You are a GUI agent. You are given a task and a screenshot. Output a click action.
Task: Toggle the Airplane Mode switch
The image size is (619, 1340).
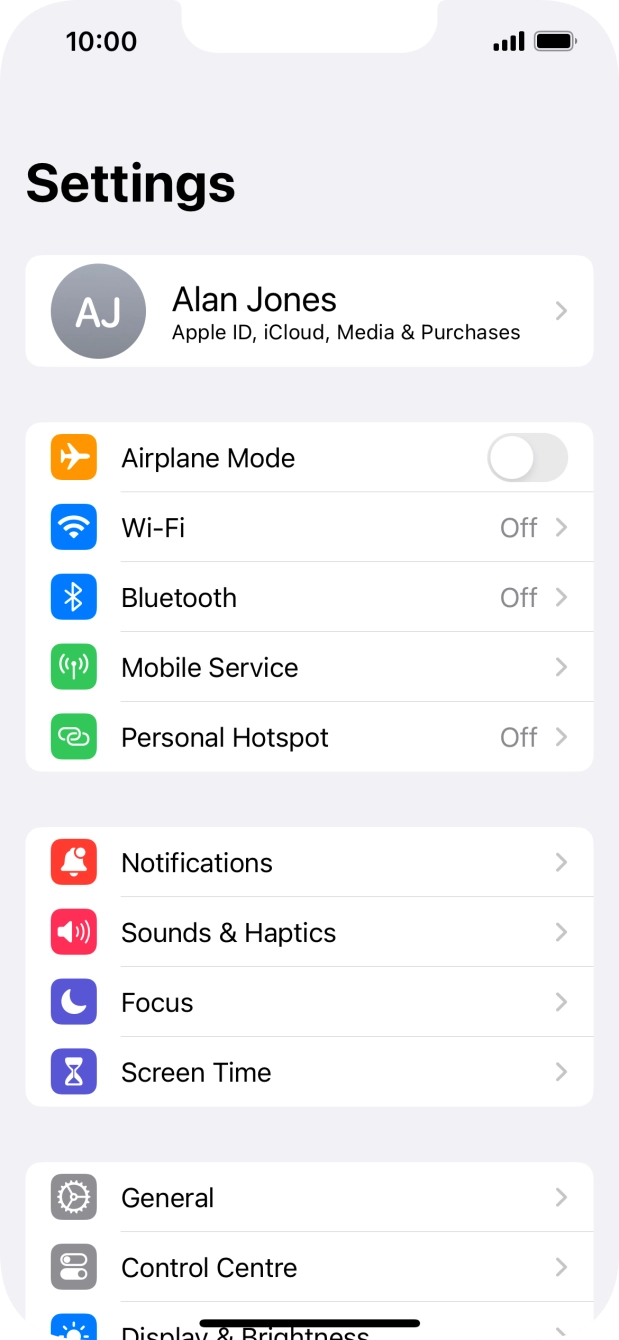[x=527, y=458]
